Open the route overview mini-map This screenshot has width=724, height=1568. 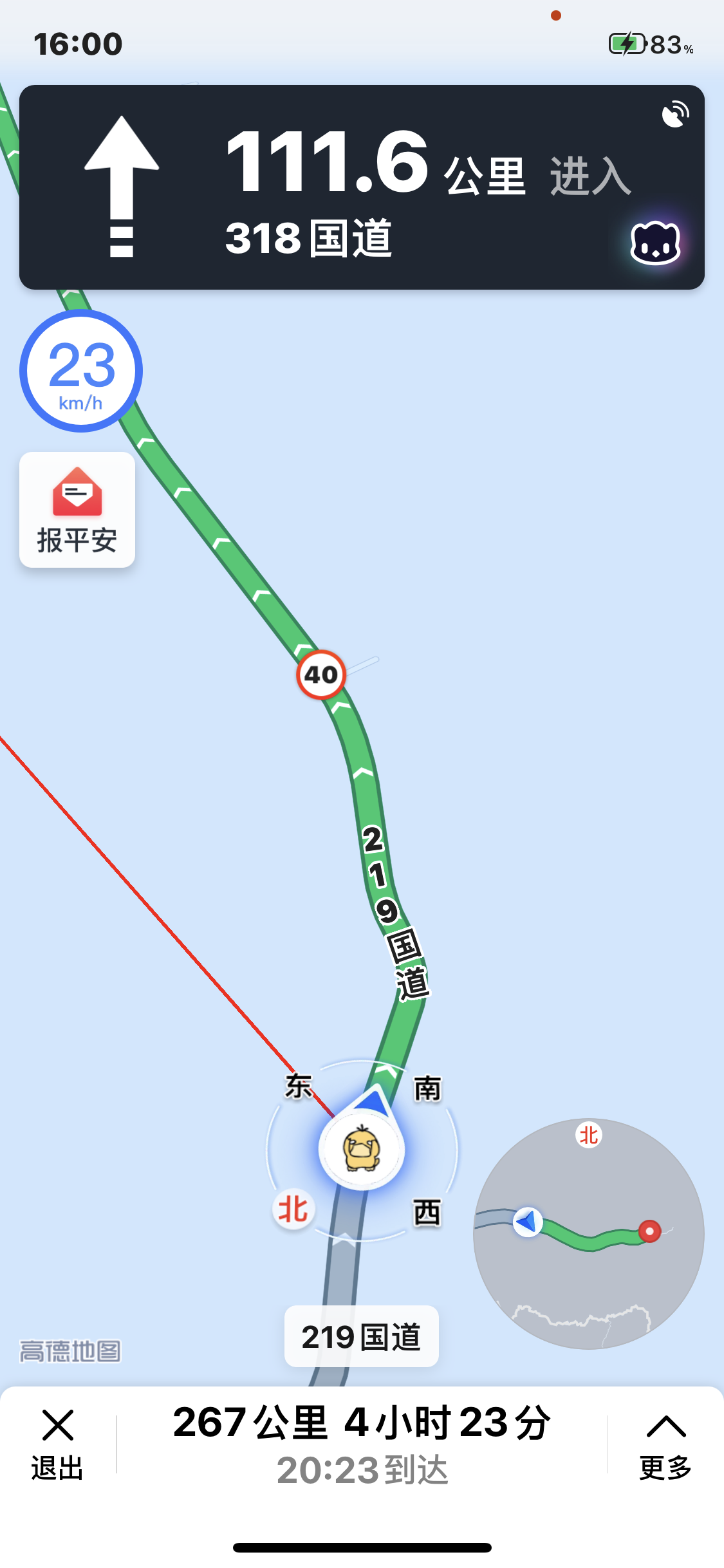pos(588,1233)
